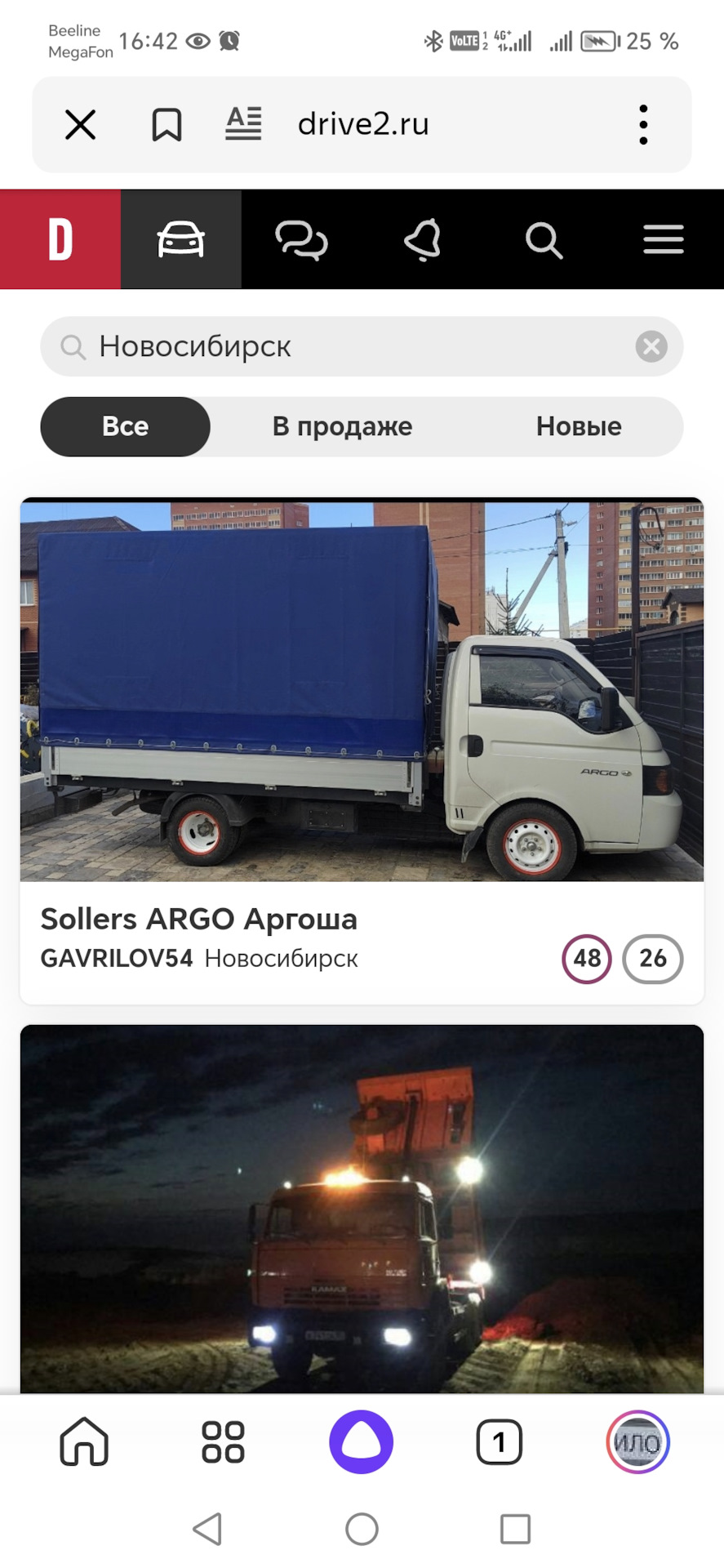The width and height of the screenshot is (724, 1568).
Task: Open the GAVRILOV54 profile link
Action: pos(114,958)
